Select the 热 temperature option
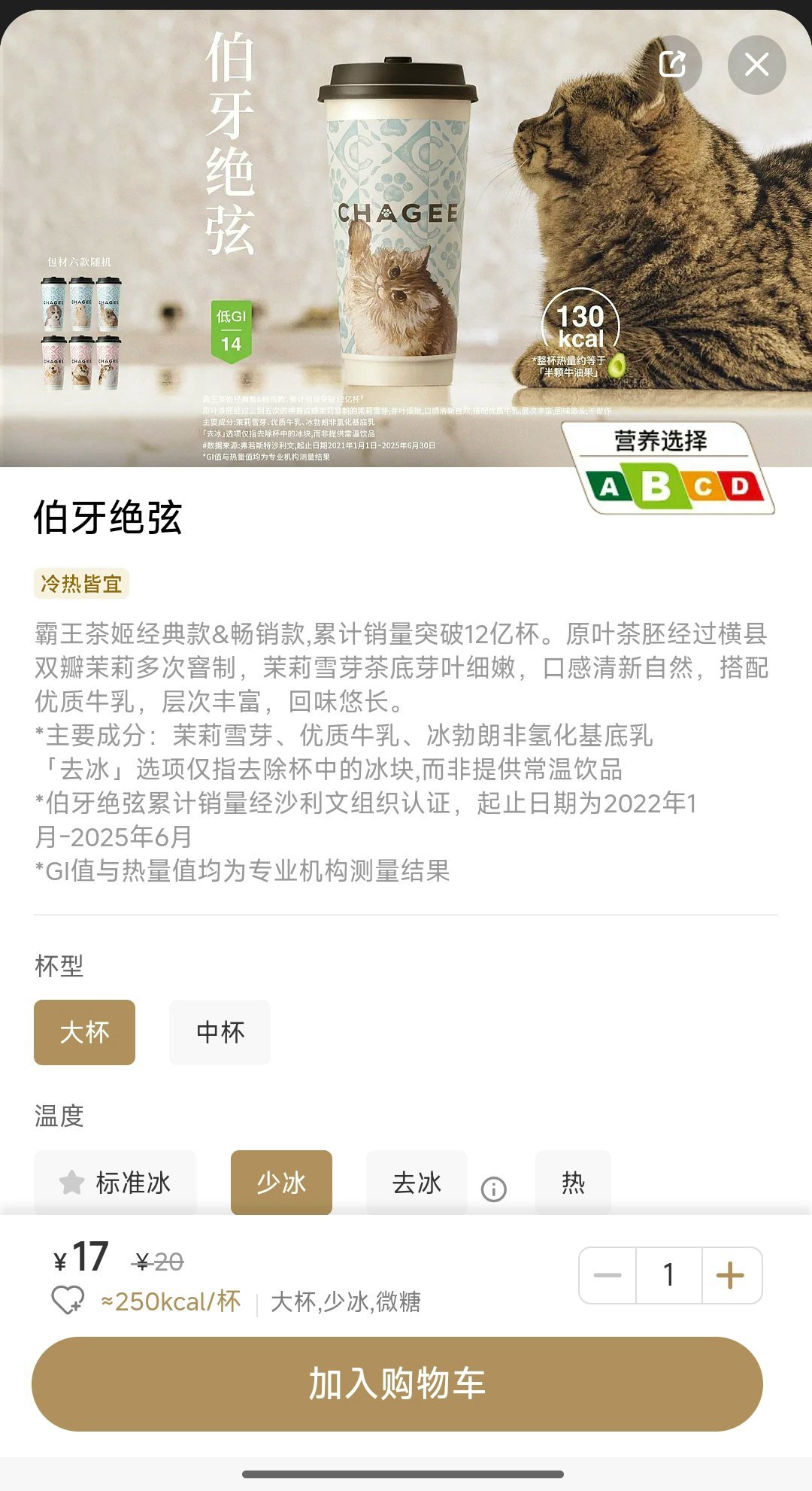This screenshot has width=812, height=1491. pos(573,1183)
